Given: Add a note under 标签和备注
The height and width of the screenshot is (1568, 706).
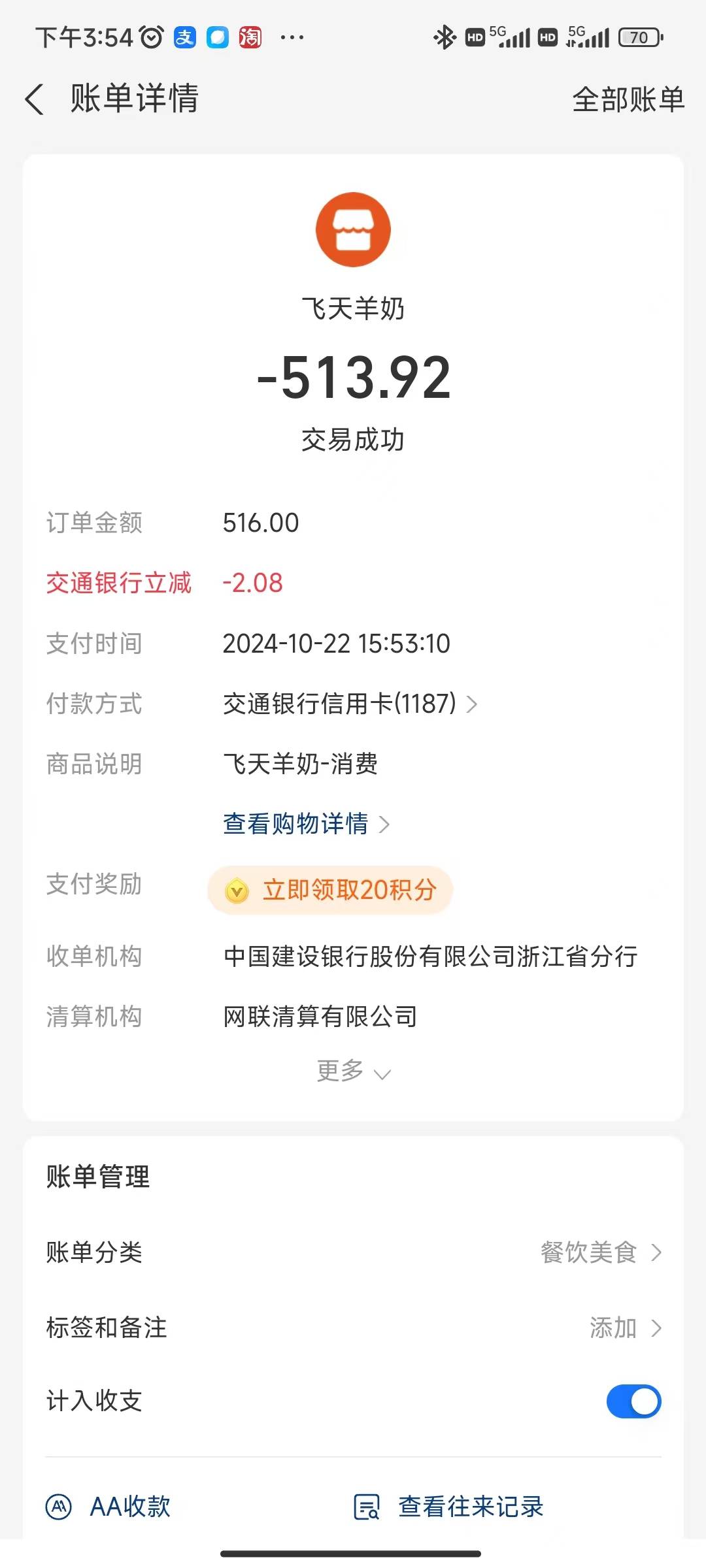Looking at the screenshot, I should 624,1328.
